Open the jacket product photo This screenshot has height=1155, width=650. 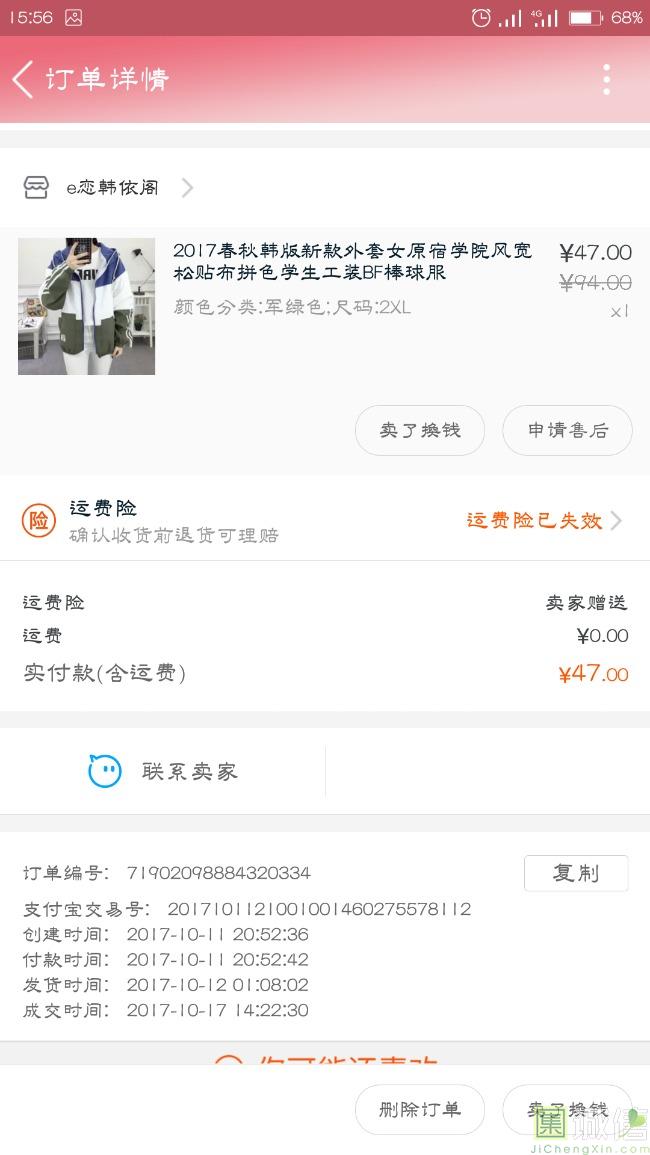pyautogui.click(x=86, y=306)
